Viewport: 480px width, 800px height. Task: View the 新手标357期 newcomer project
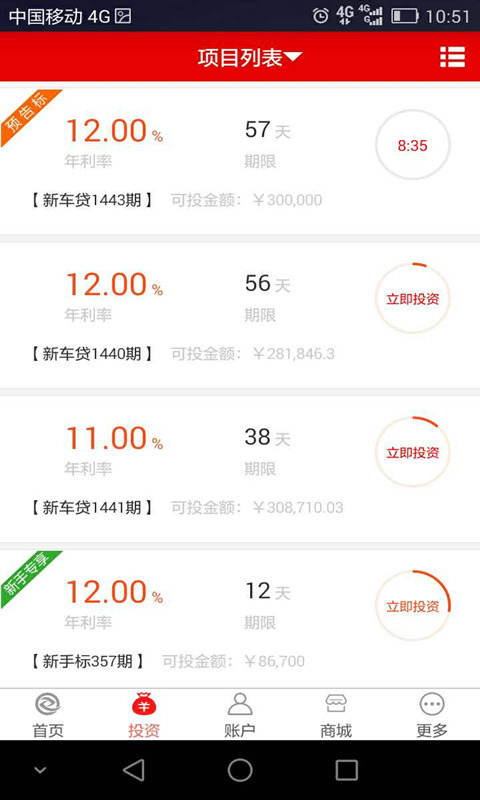click(x=240, y=618)
